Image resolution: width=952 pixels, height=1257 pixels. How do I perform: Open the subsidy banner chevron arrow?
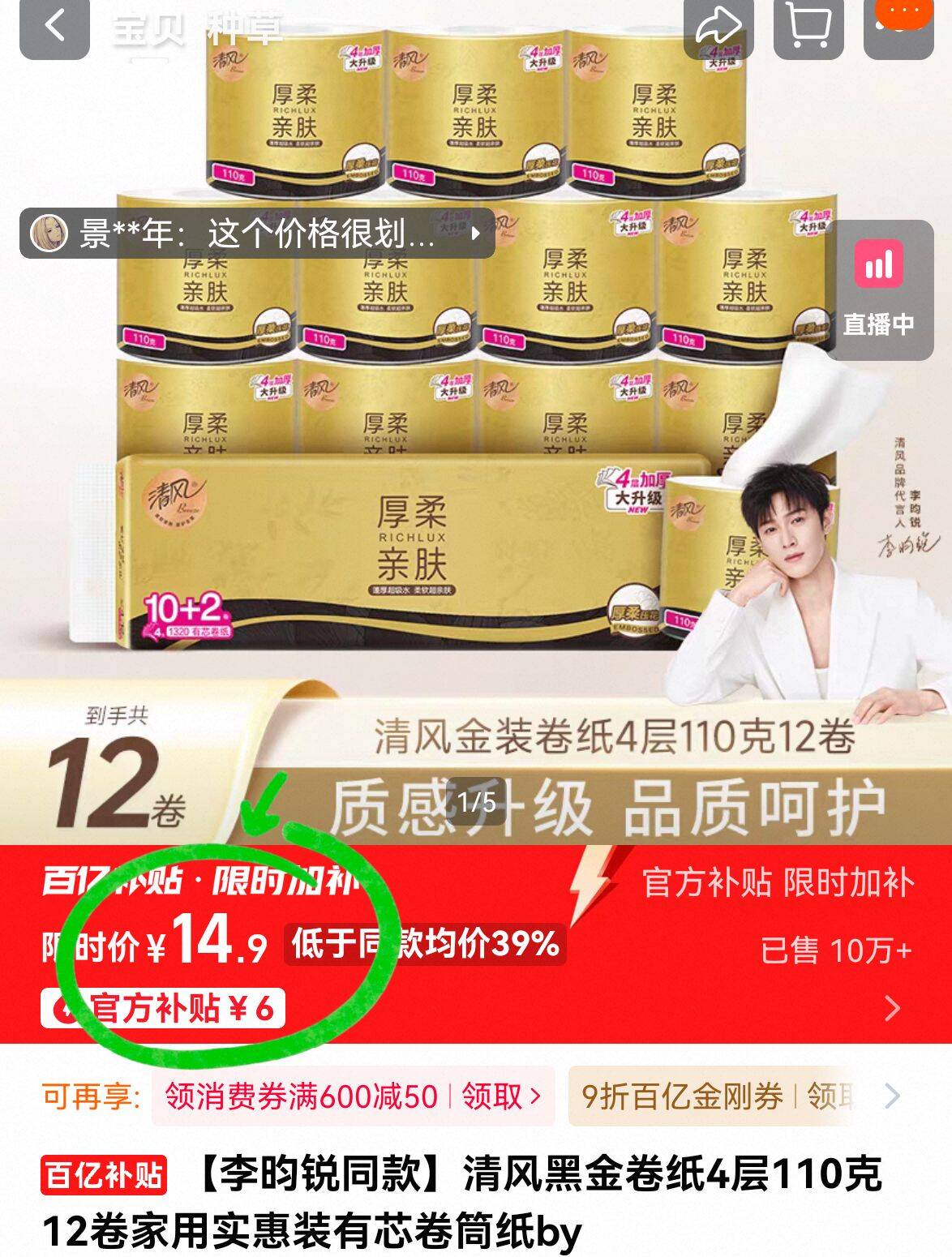tap(893, 1009)
